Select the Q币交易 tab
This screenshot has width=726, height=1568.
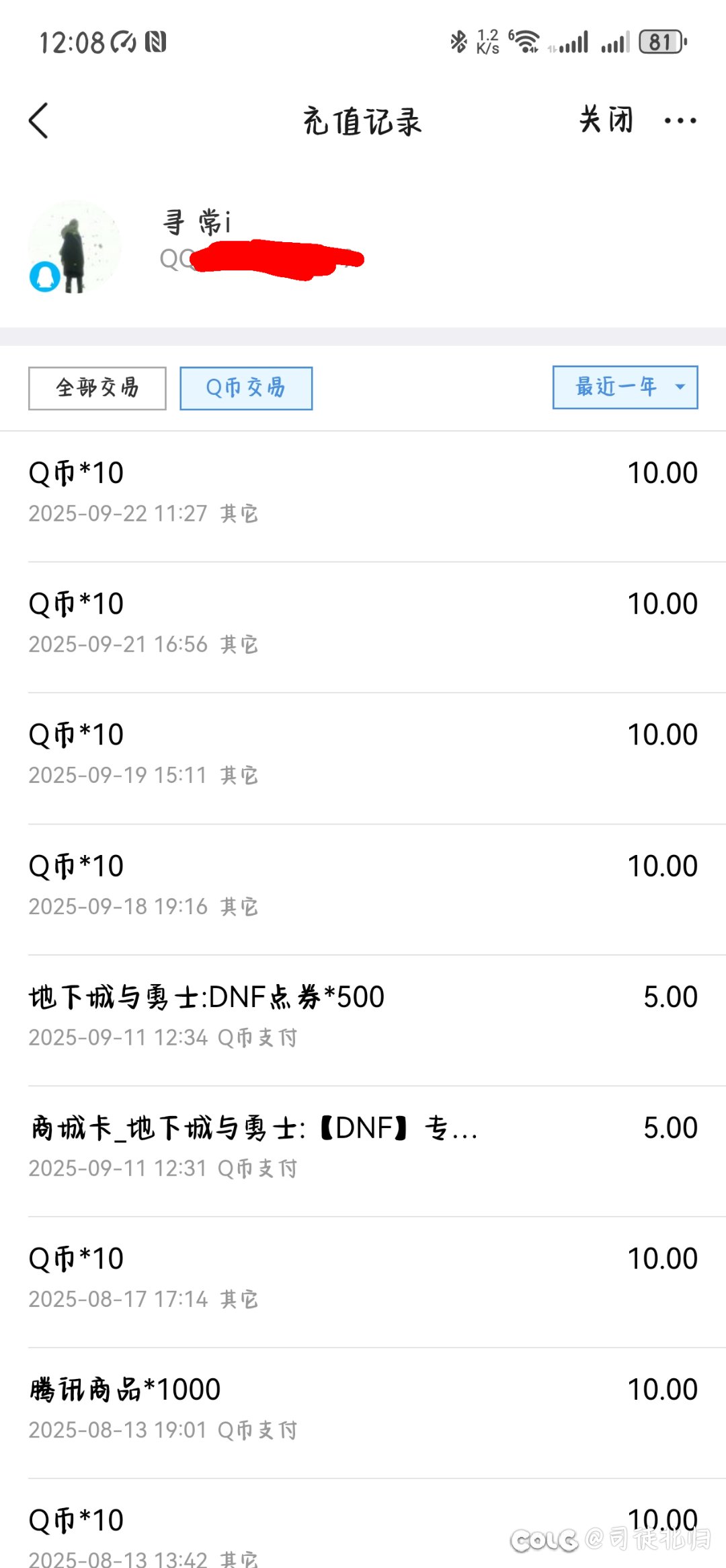click(x=246, y=388)
